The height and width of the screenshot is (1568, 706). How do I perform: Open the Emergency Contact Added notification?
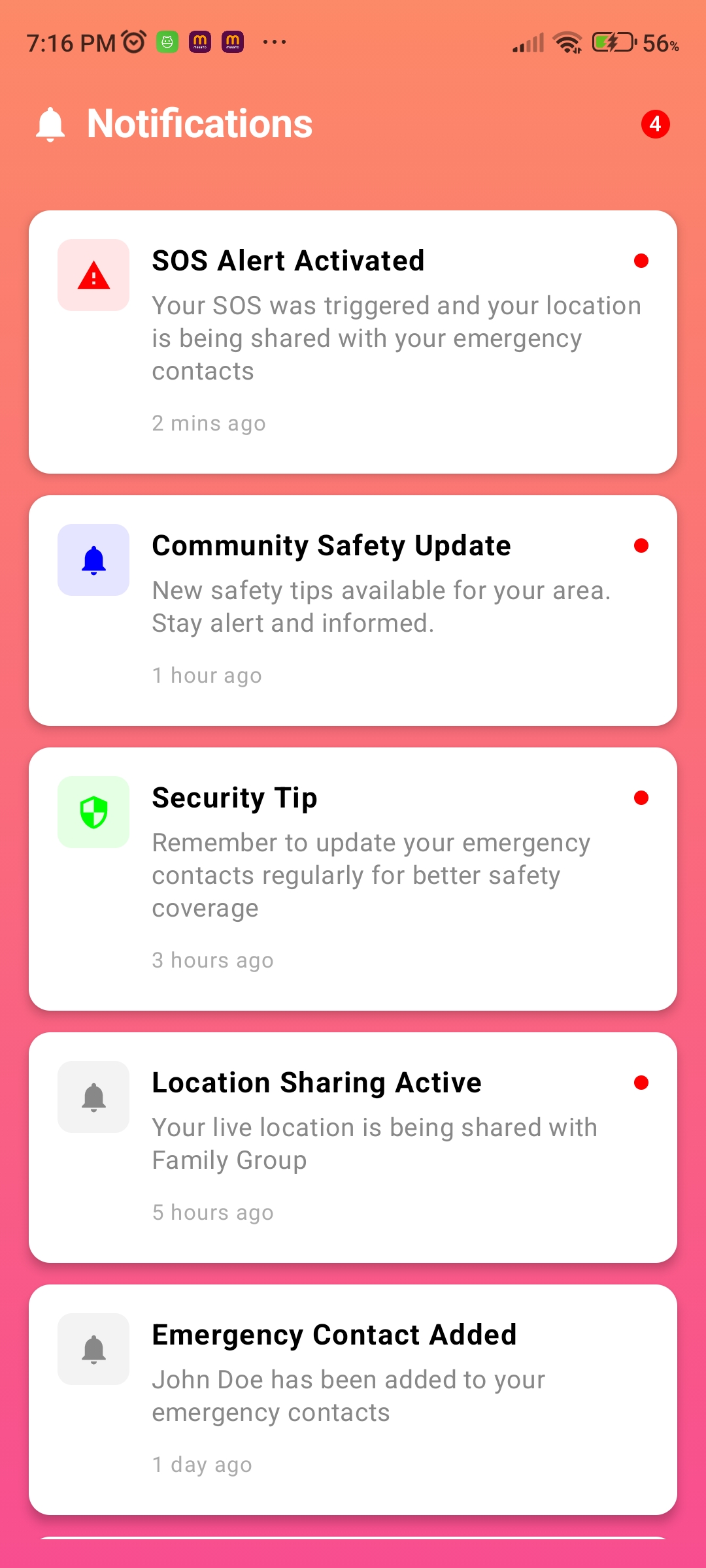[x=353, y=1399]
